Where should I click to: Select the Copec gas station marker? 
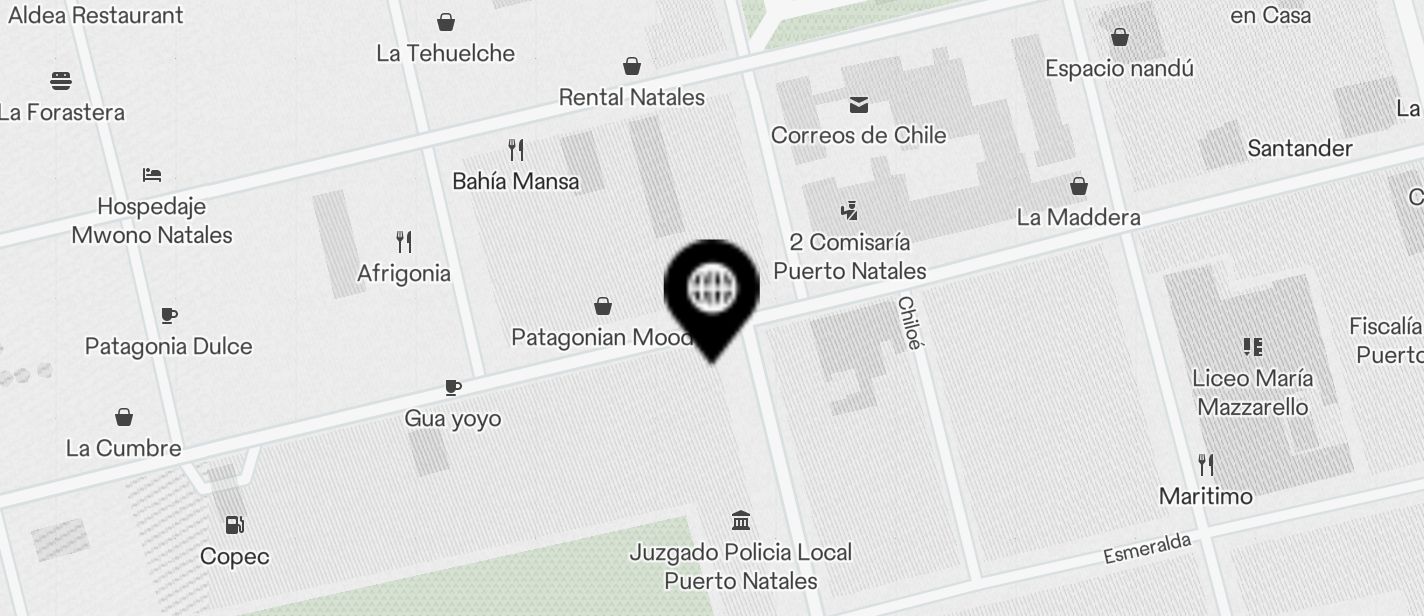(x=235, y=525)
